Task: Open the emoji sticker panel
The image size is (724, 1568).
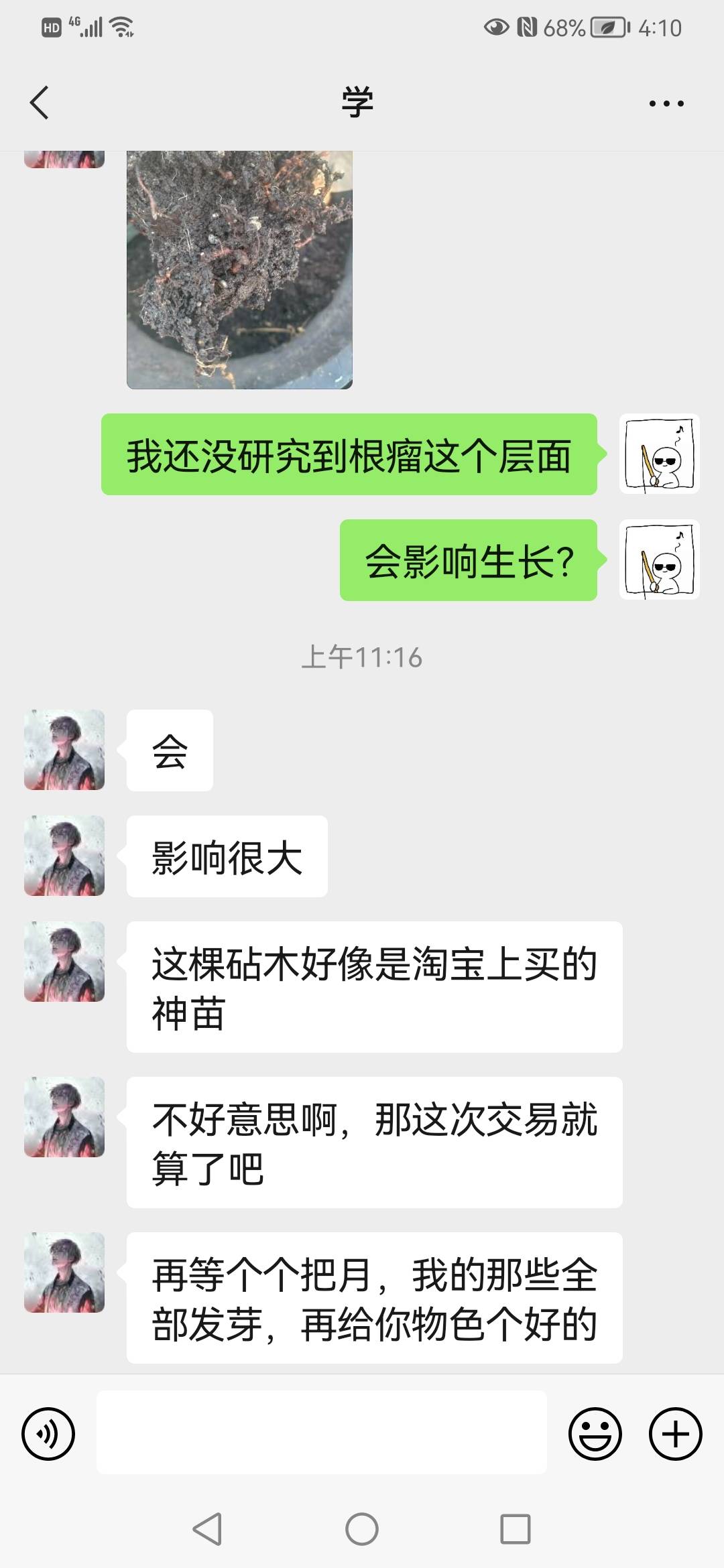Action: click(x=595, y=1434)
